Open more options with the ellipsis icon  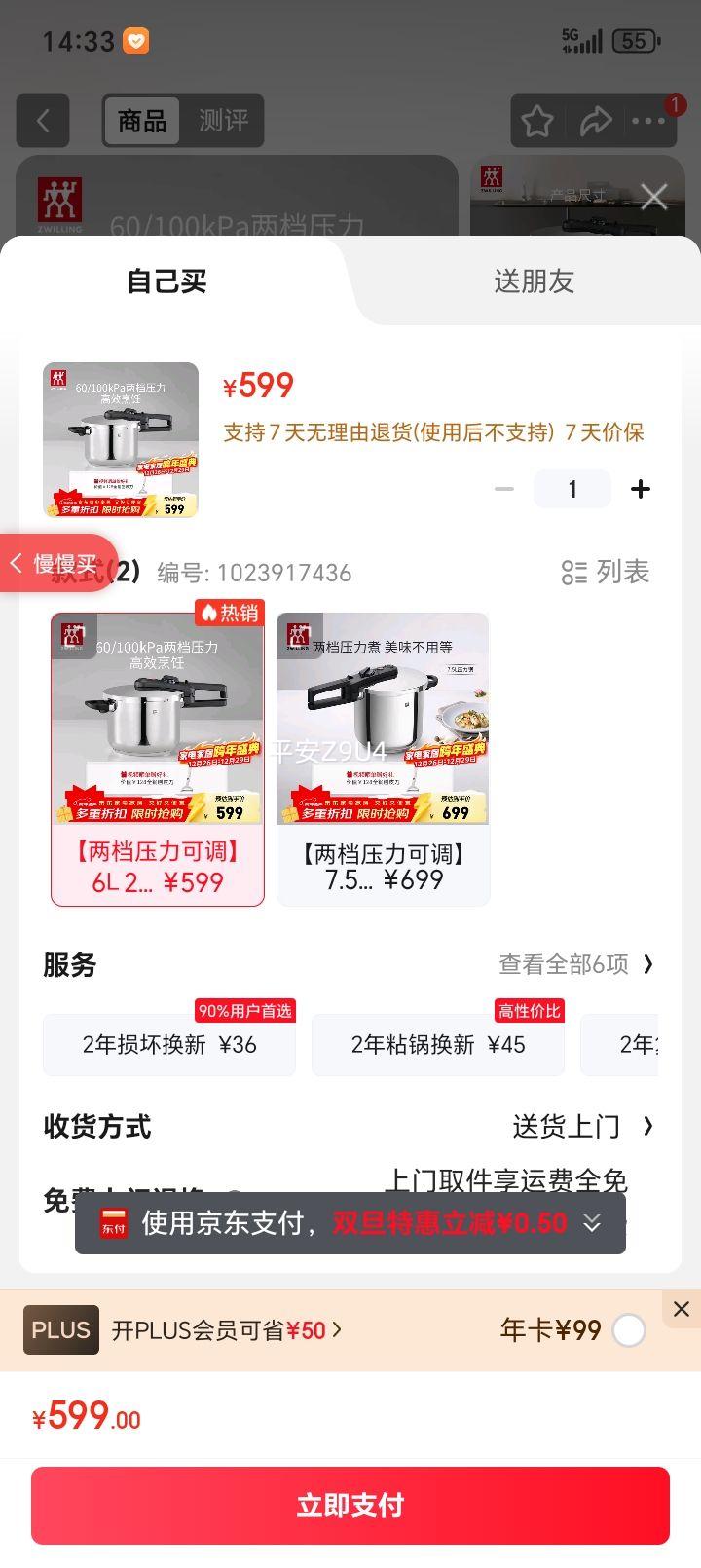(x=648, y=121)
